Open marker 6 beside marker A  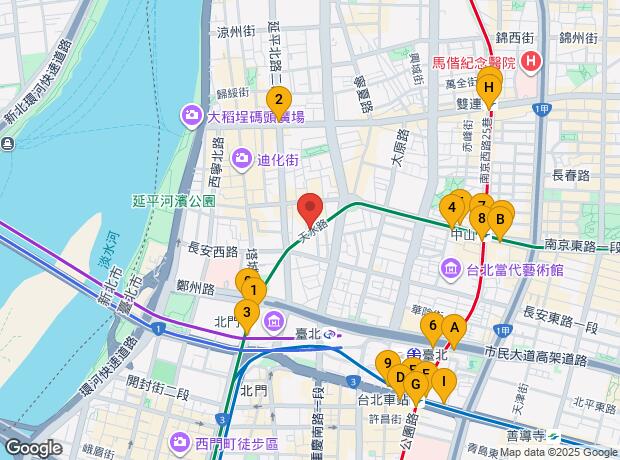click(433, 326)
